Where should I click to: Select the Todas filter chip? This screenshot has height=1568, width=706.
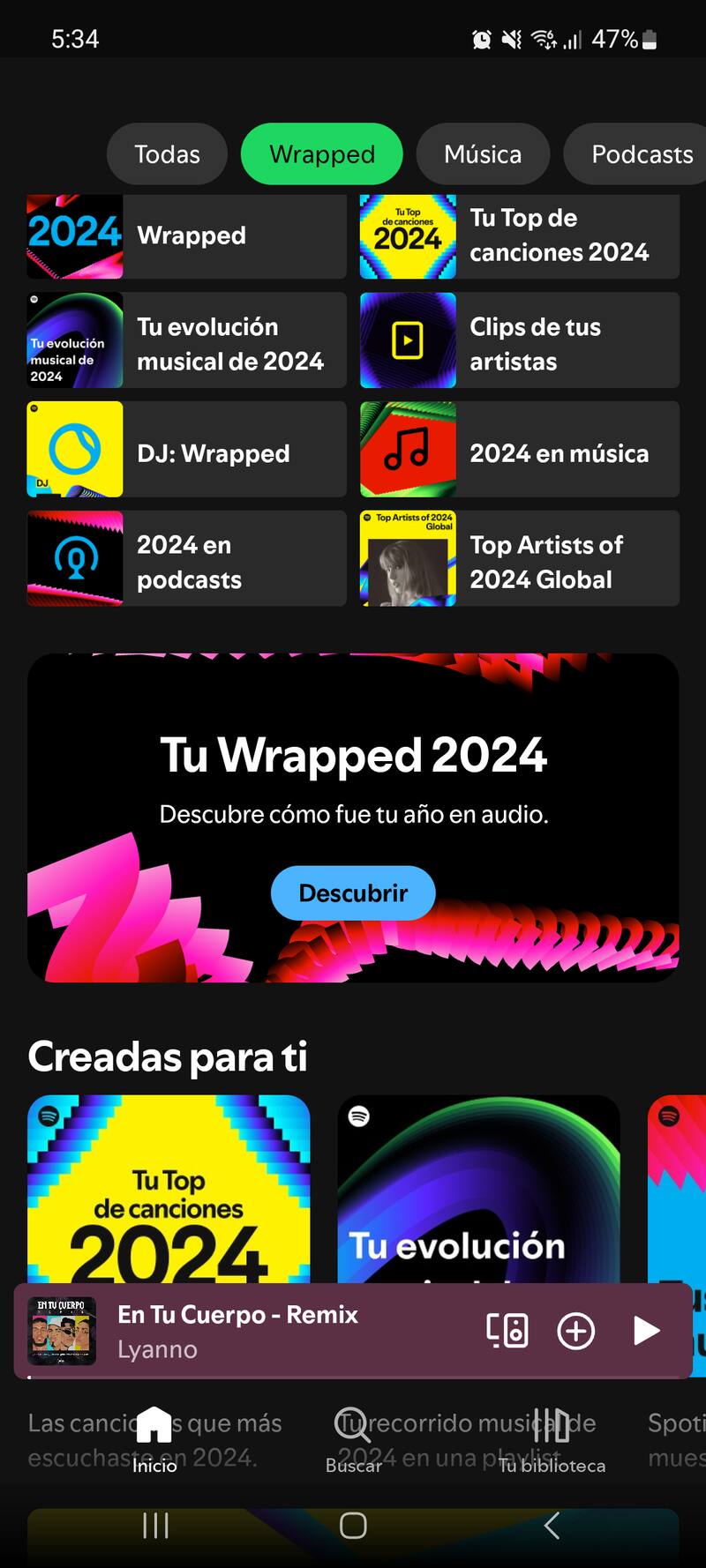[x=167, y=154]
